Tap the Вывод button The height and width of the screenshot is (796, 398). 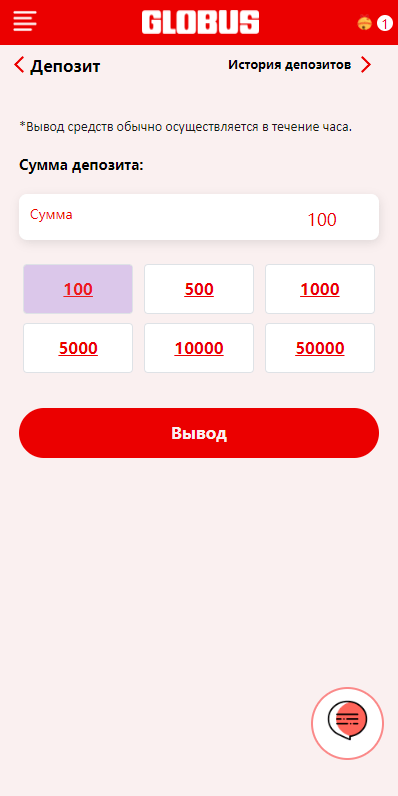(x=199, y=433)
